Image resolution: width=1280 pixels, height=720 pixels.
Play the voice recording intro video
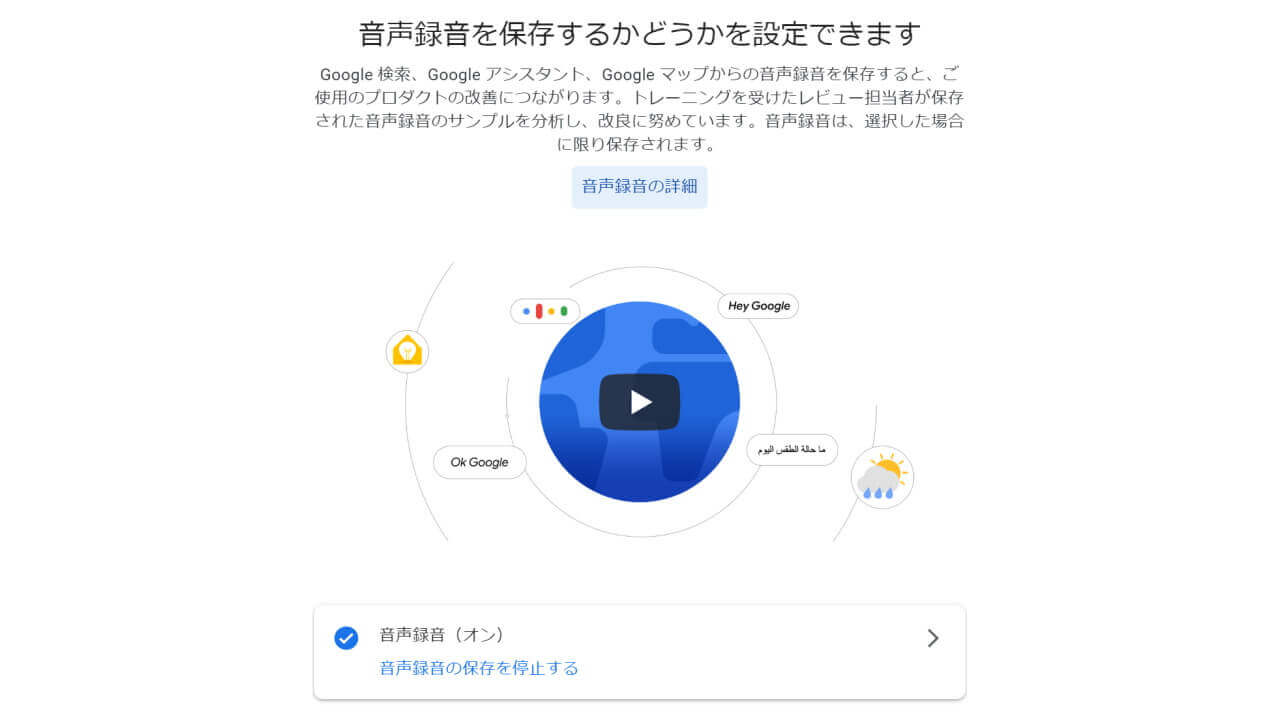(640, 402)
